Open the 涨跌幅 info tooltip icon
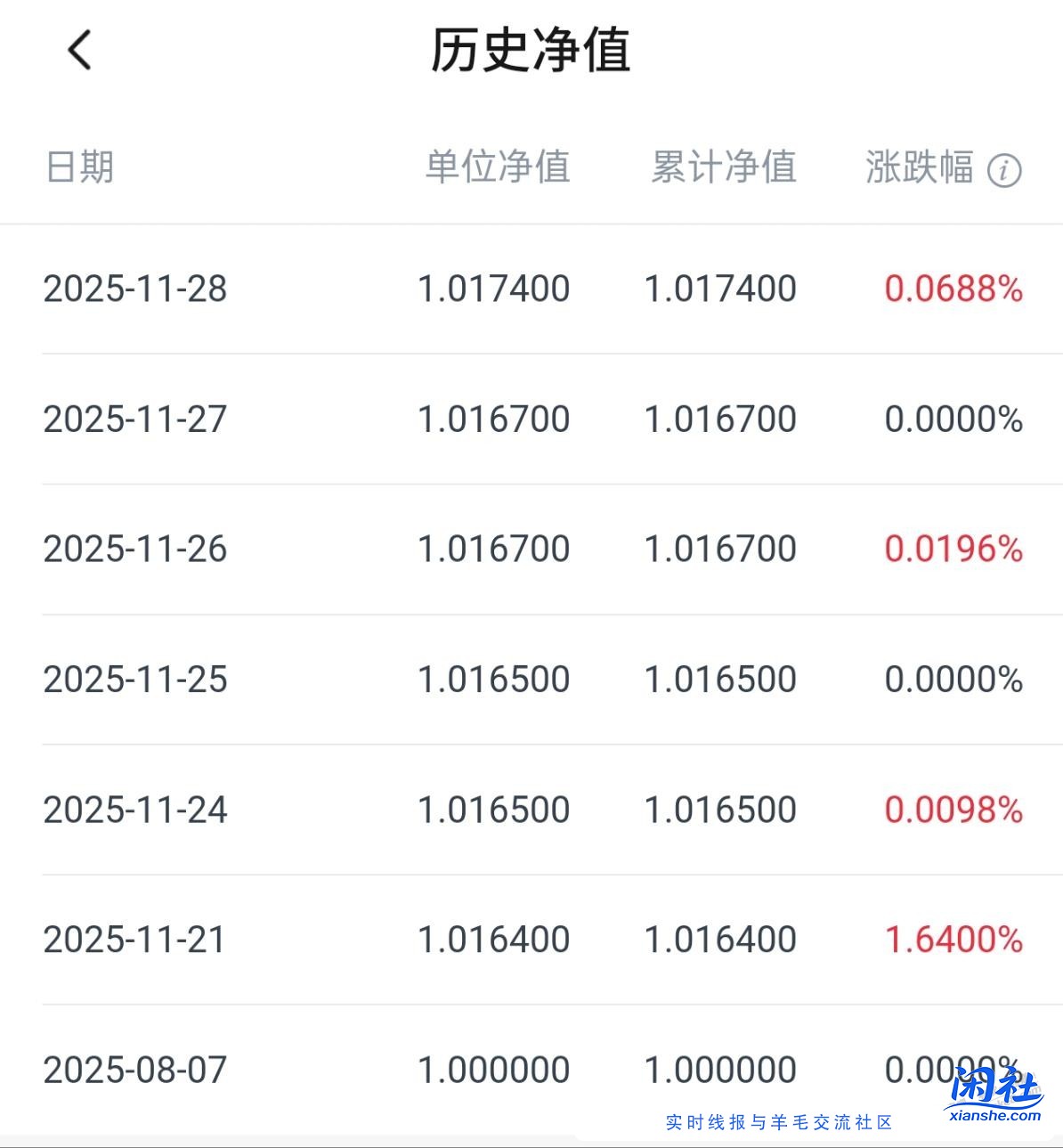The height and width of the screenshot is (1148, 1063). click(x=1004, y=169)
